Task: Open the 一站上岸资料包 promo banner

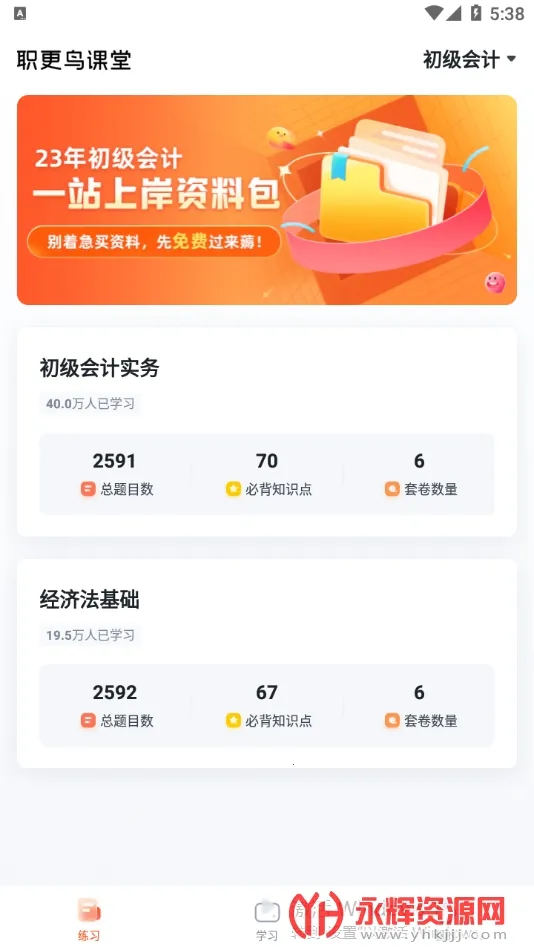Action: tap(267, 199)
